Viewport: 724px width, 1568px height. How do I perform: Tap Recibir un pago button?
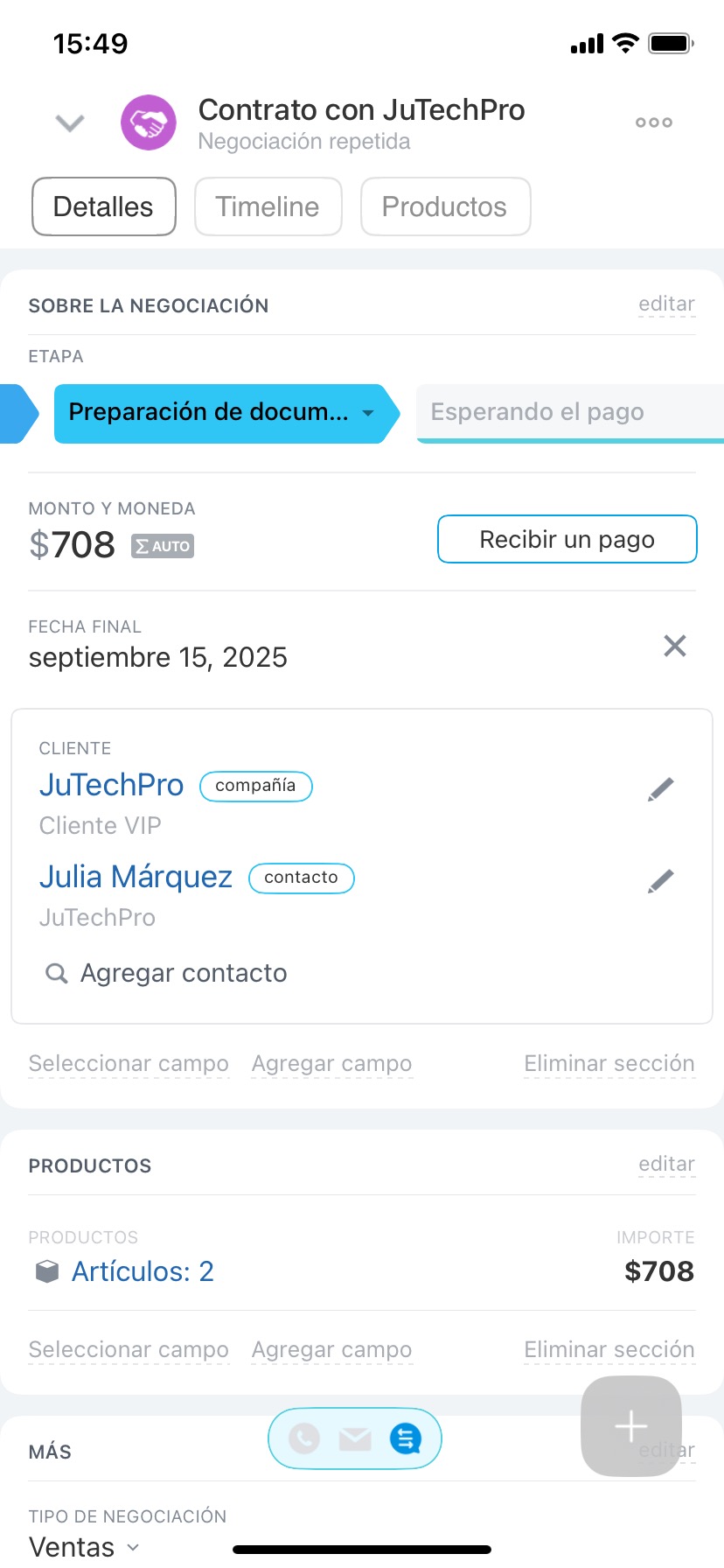tap(567, 539)
